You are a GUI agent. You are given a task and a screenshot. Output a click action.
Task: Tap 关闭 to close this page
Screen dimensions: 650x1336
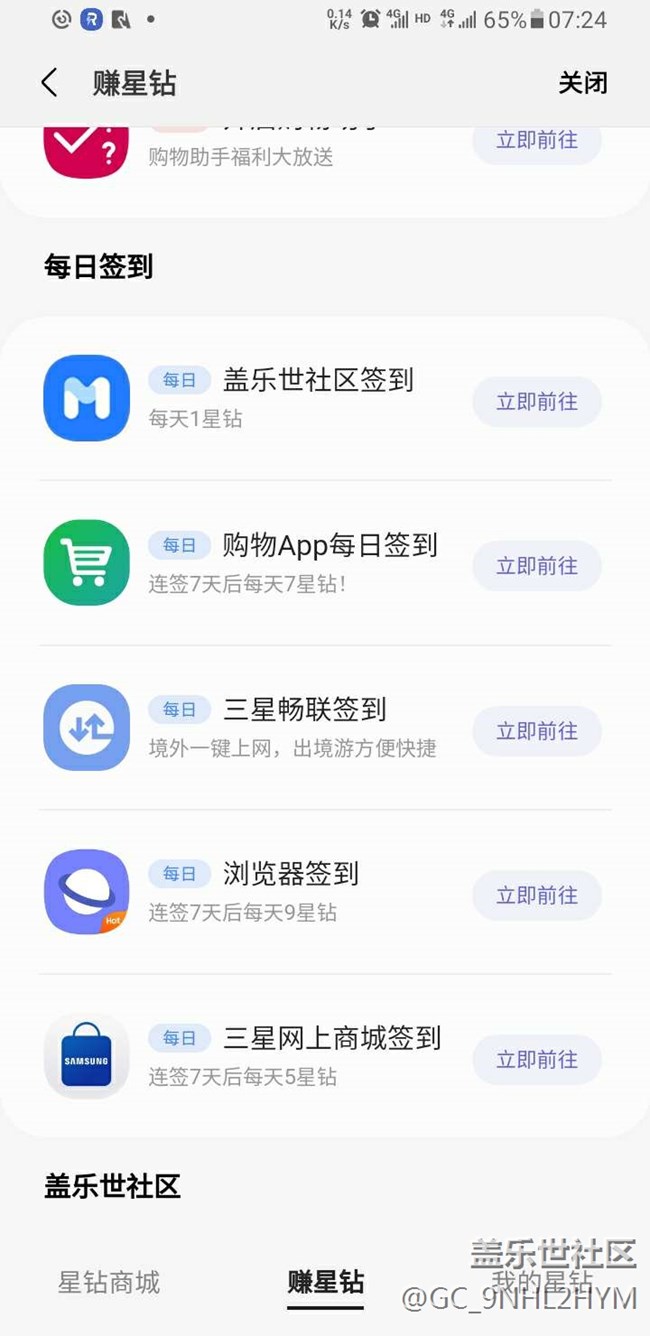coord(582,83)
